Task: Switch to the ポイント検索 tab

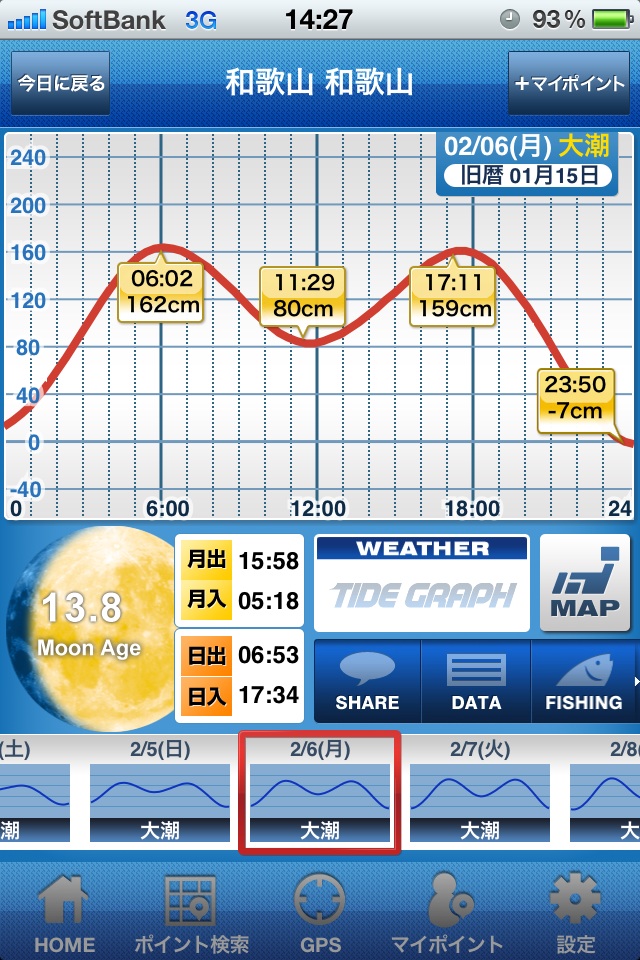Action: click(x=191, y=912)
